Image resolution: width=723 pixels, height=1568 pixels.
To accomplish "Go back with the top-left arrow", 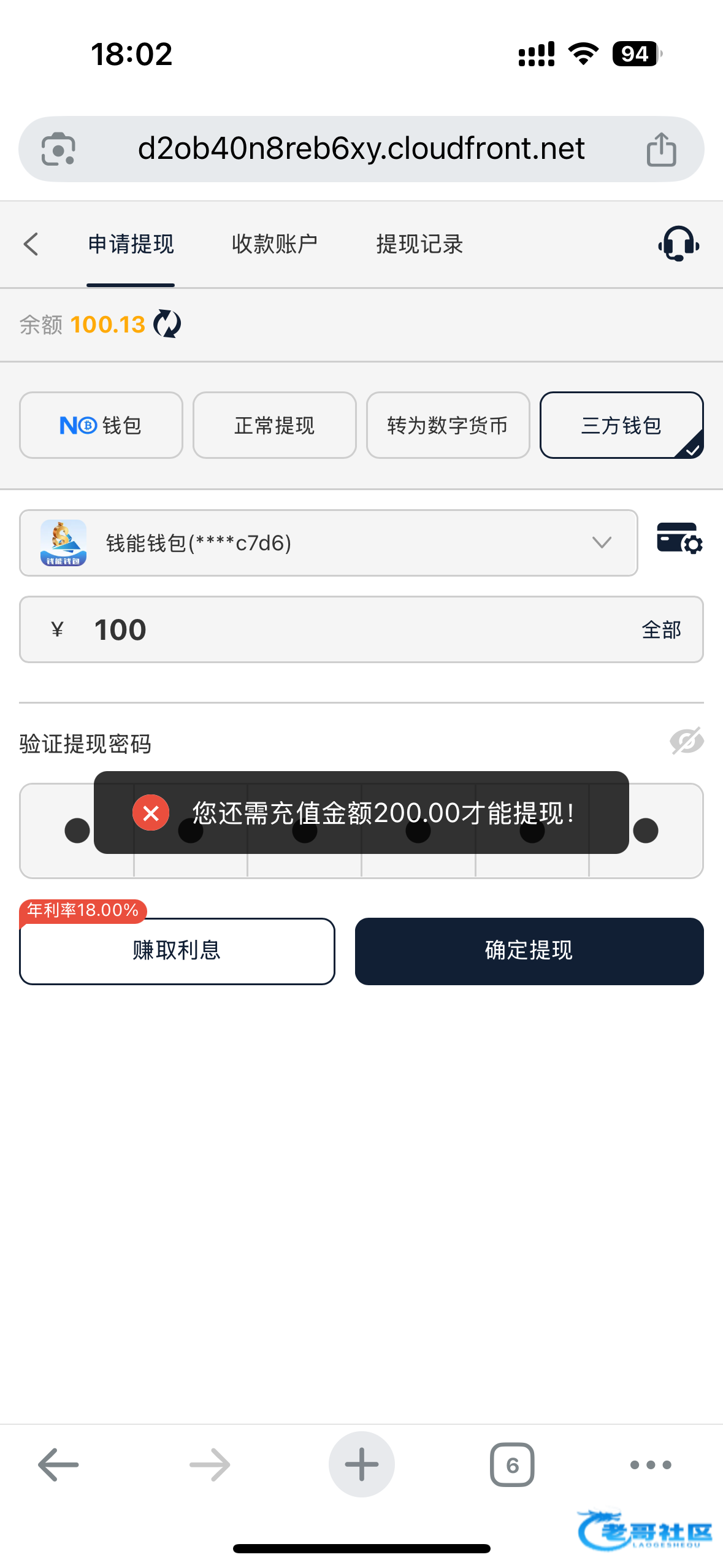I will click(x=31, y=244).
